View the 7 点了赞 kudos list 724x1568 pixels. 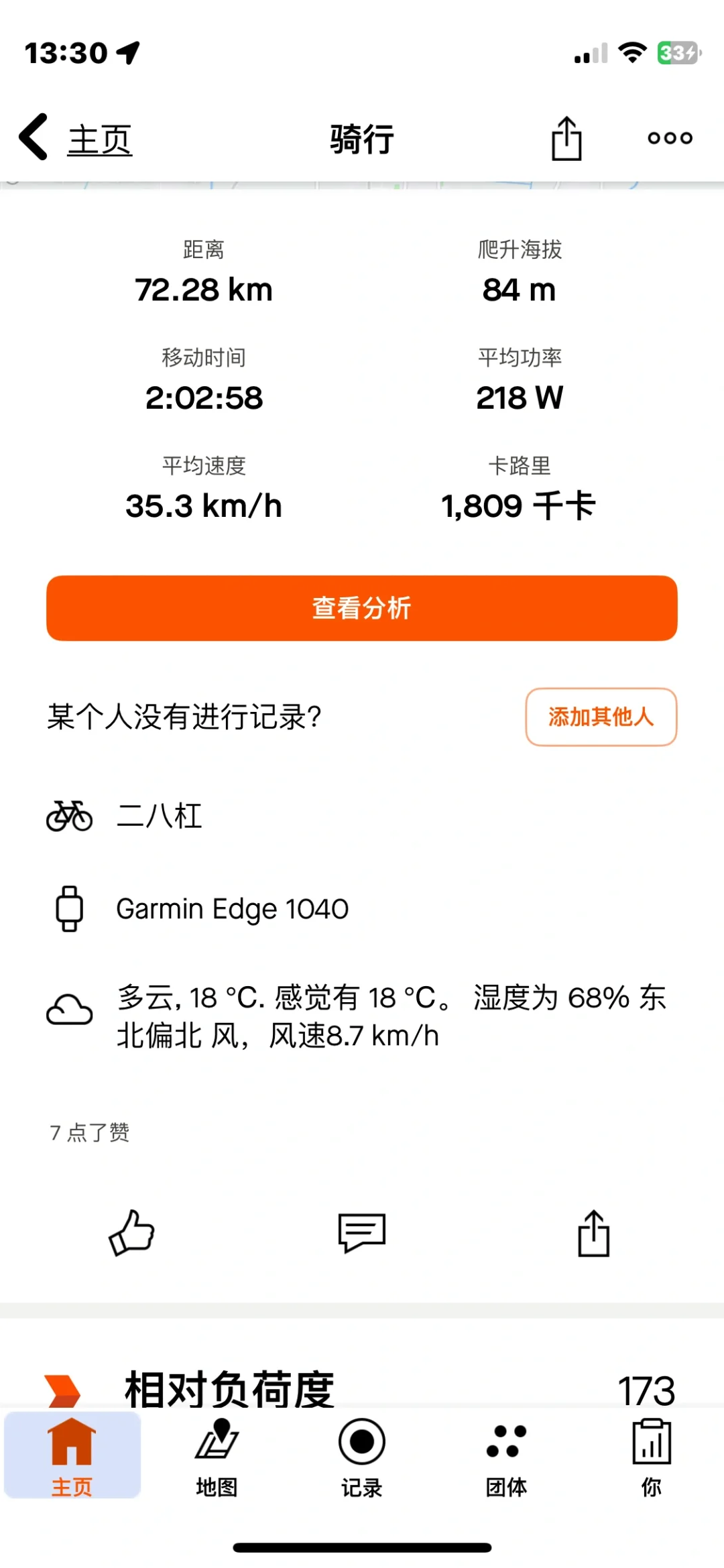click(x=89, y=1132)
